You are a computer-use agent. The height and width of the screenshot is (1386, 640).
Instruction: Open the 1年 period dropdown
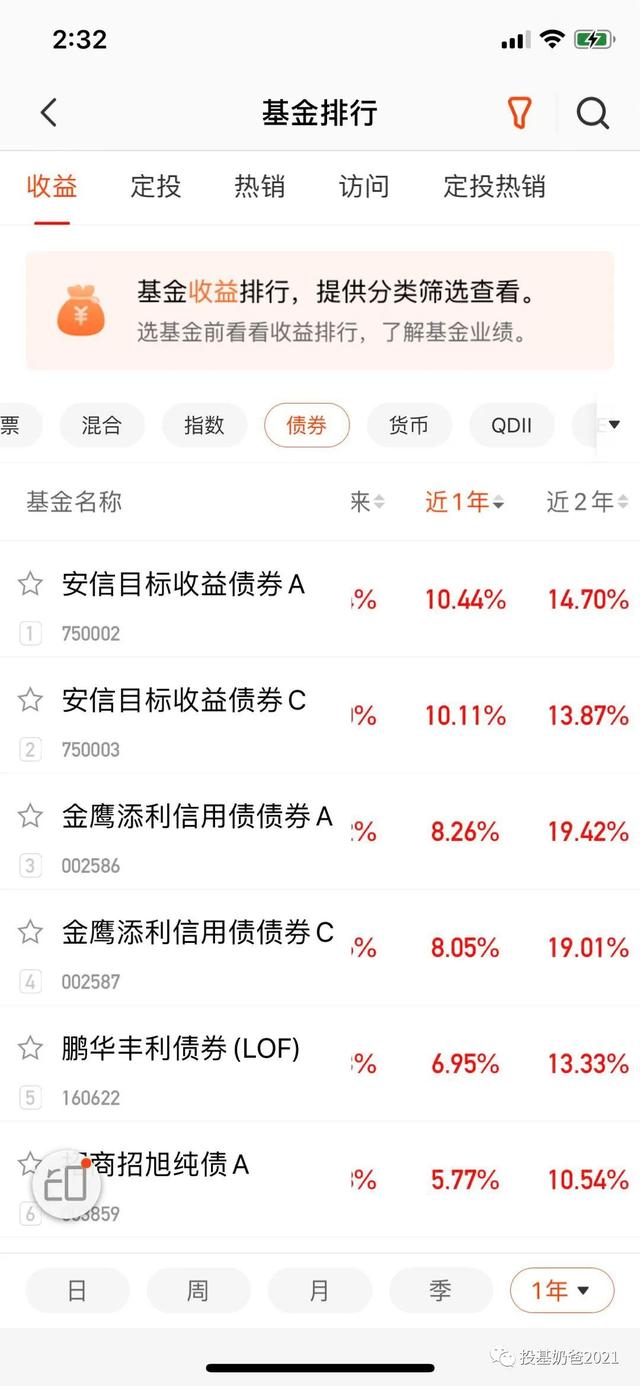(562, 1291)
